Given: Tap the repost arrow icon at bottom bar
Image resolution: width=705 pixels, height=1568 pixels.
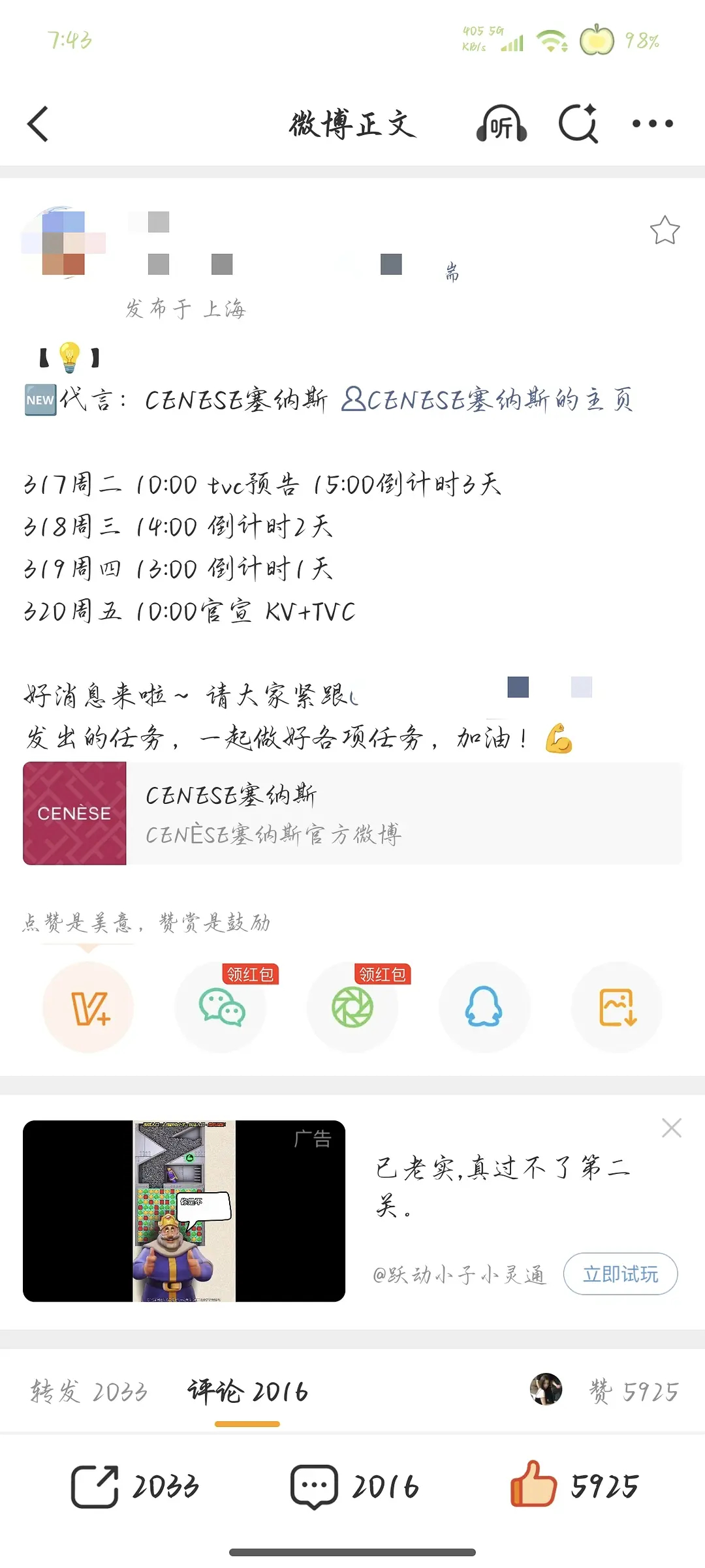Looking at the screenshot, I should [93, 1486].
